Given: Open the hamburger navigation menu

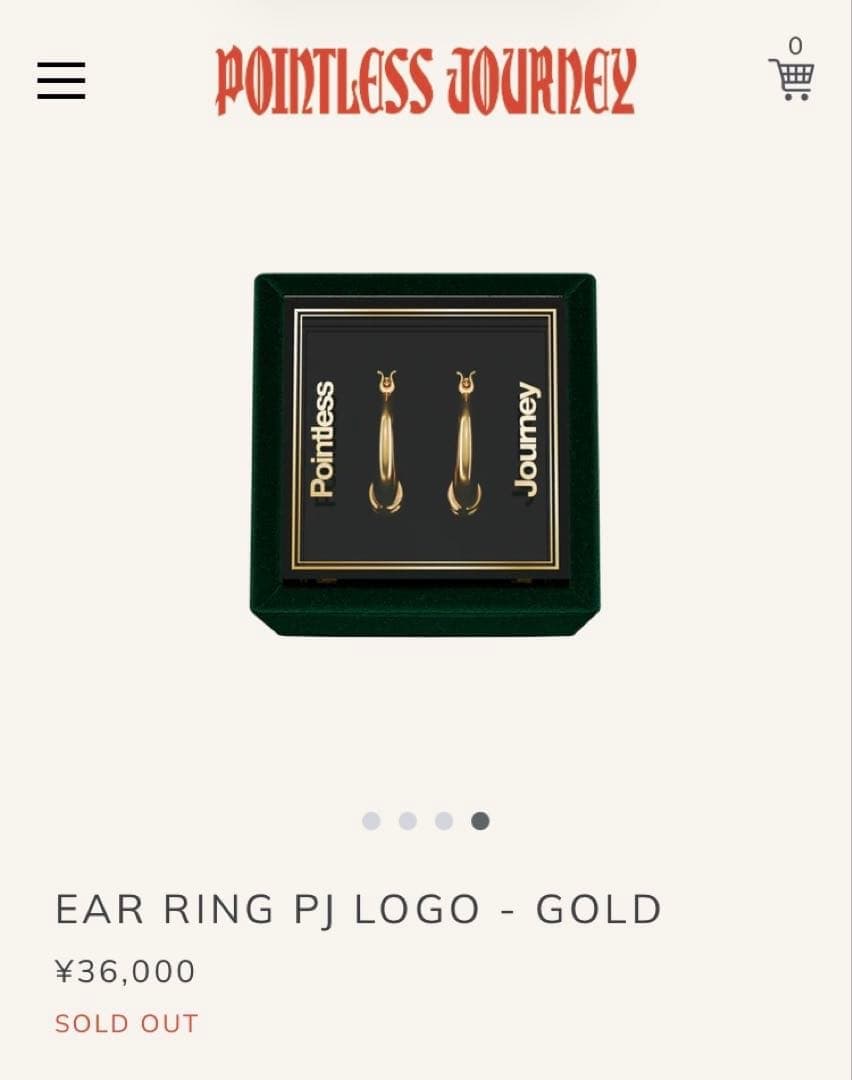Looking at the screenshot, I should [61, 80].
